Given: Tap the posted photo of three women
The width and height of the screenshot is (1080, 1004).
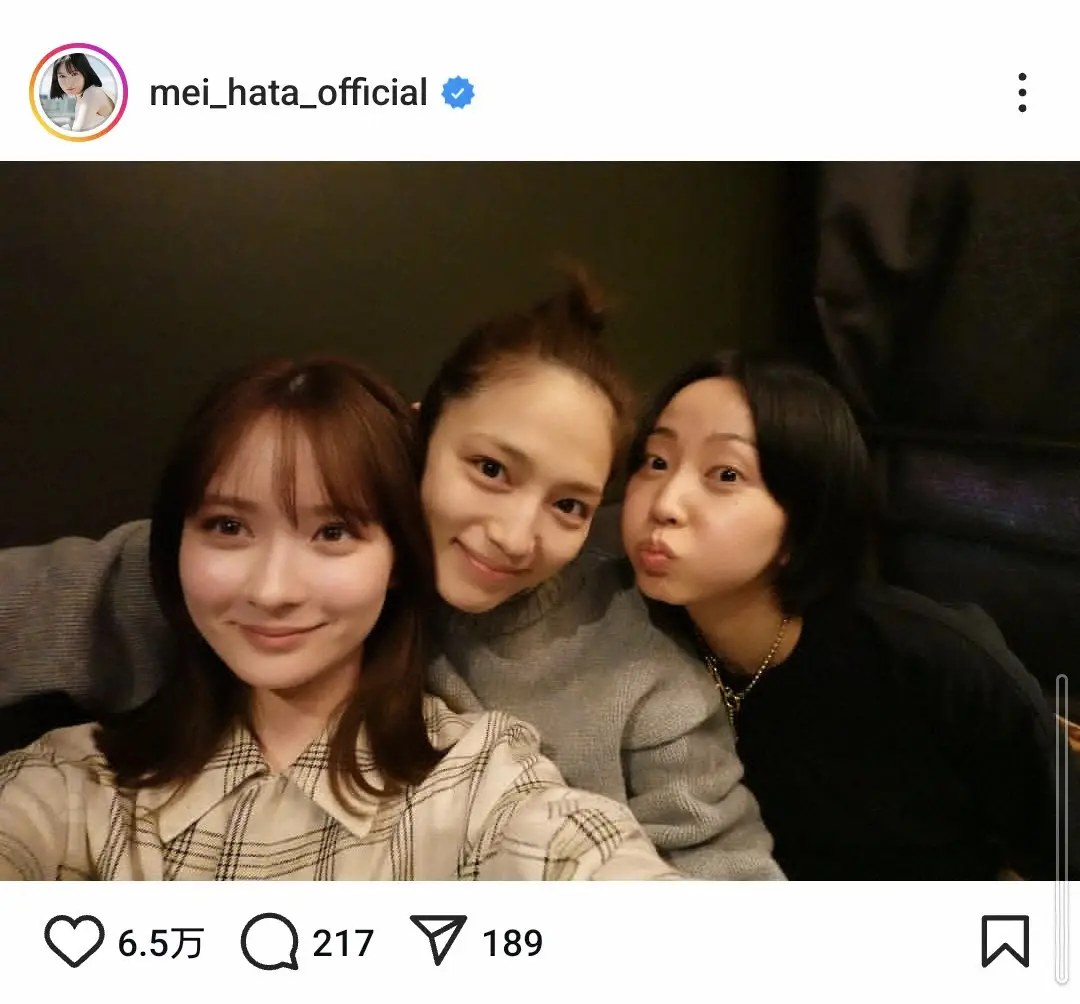Looking at the screenshot, I should pos(540,520).
